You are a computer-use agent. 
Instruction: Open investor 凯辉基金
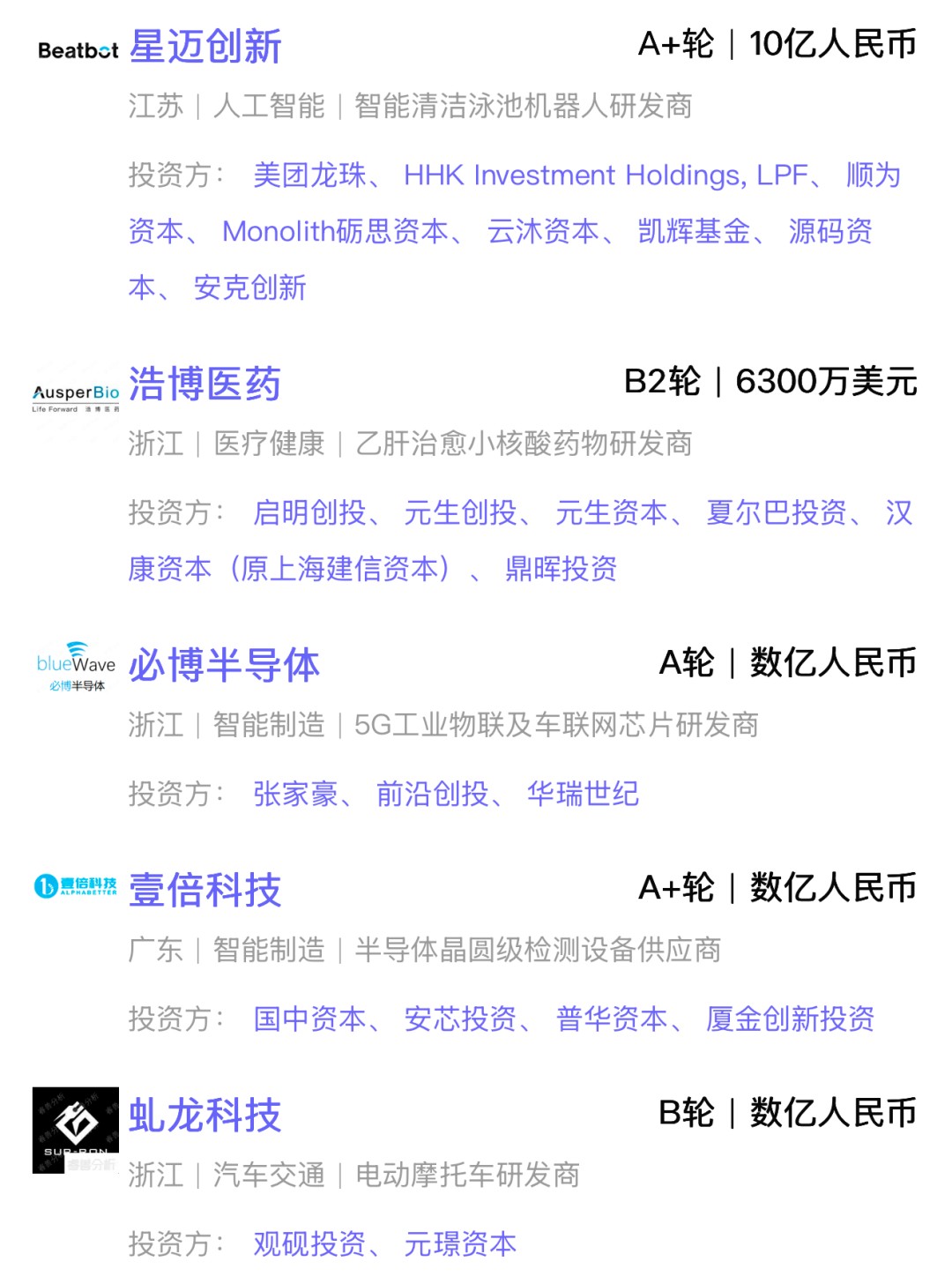694,231
